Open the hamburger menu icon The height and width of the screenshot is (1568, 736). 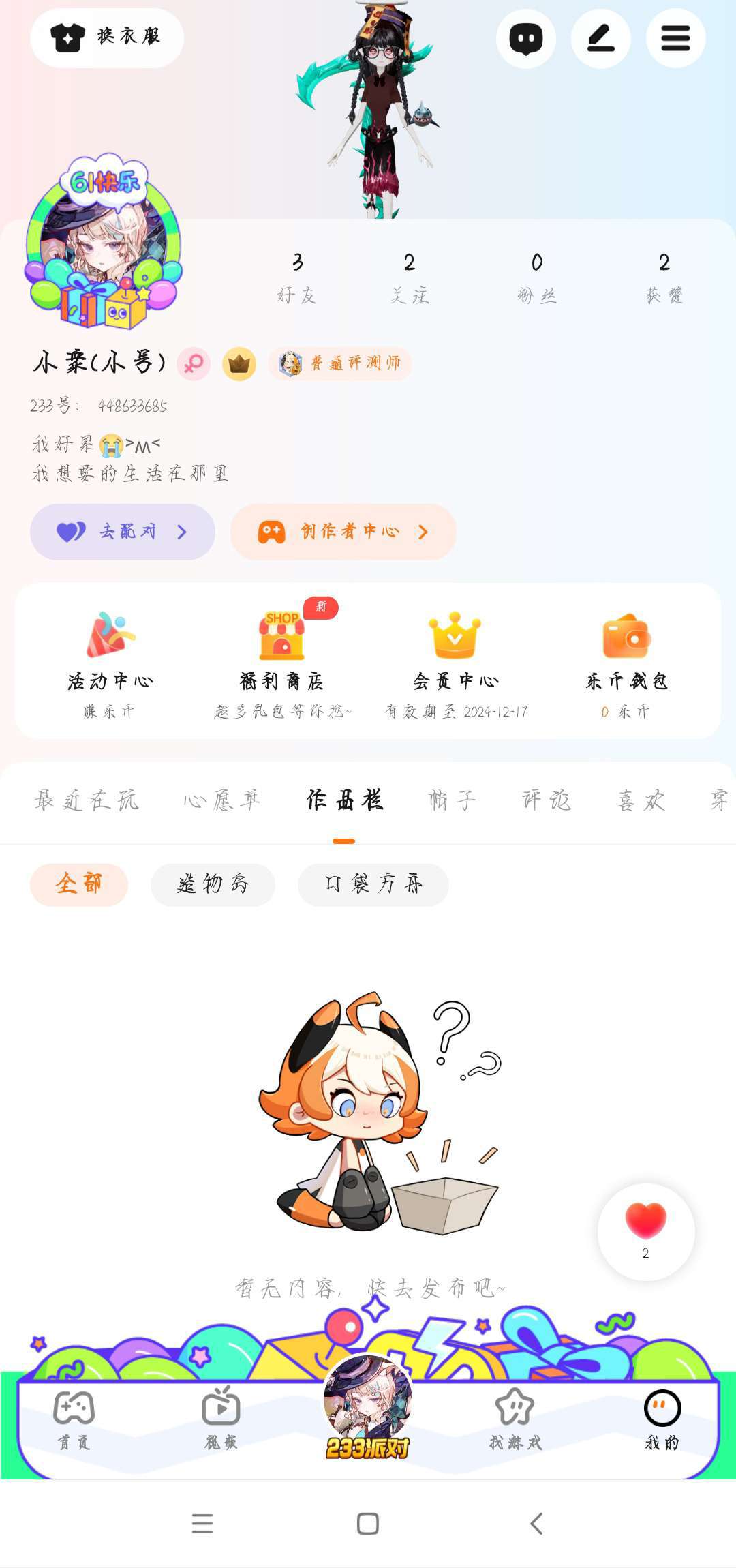pos(675,39)
